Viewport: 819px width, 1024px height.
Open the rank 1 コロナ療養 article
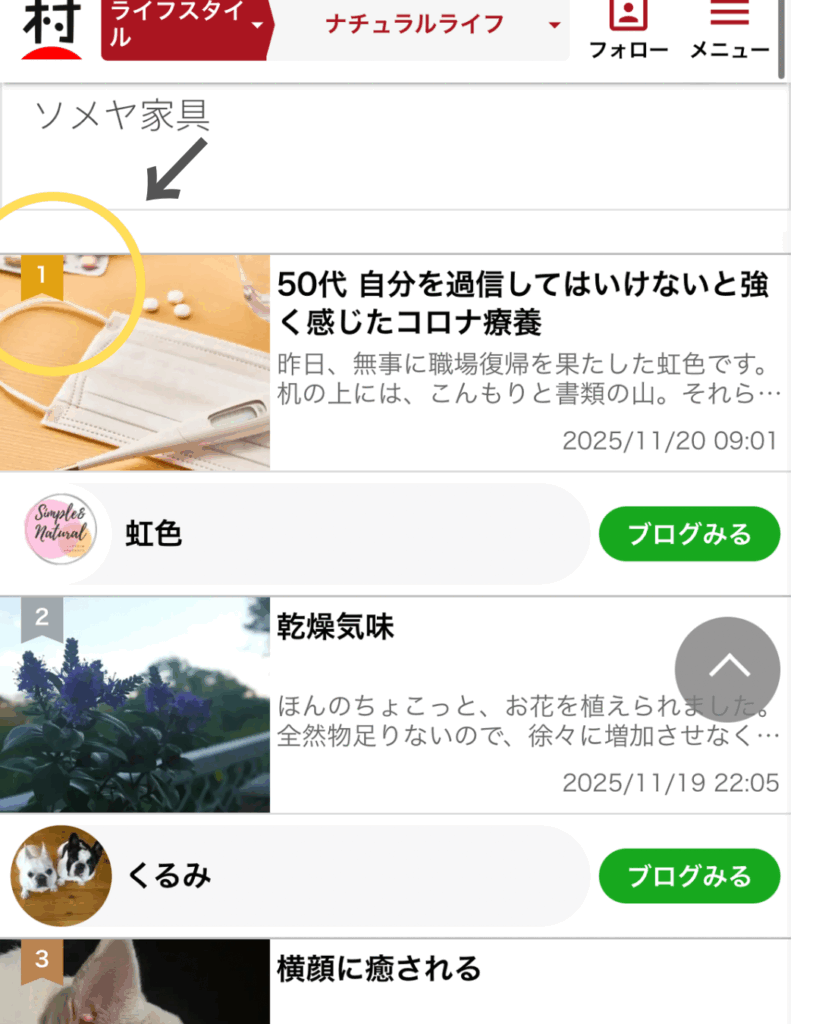pos(522,304)
